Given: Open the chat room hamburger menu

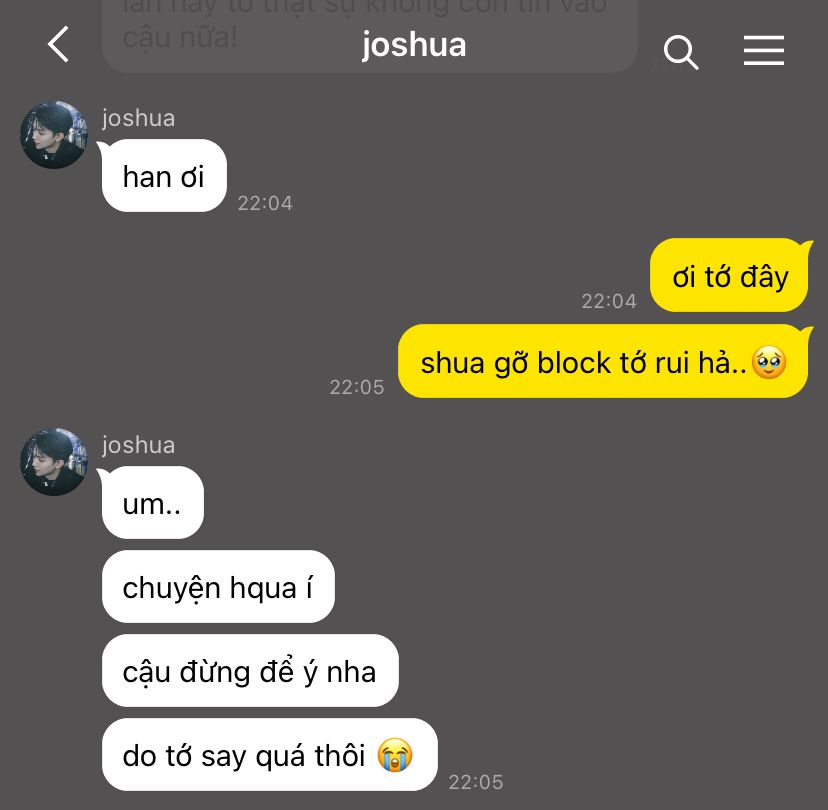Looking at the screenshot, I should click(763, 50).
